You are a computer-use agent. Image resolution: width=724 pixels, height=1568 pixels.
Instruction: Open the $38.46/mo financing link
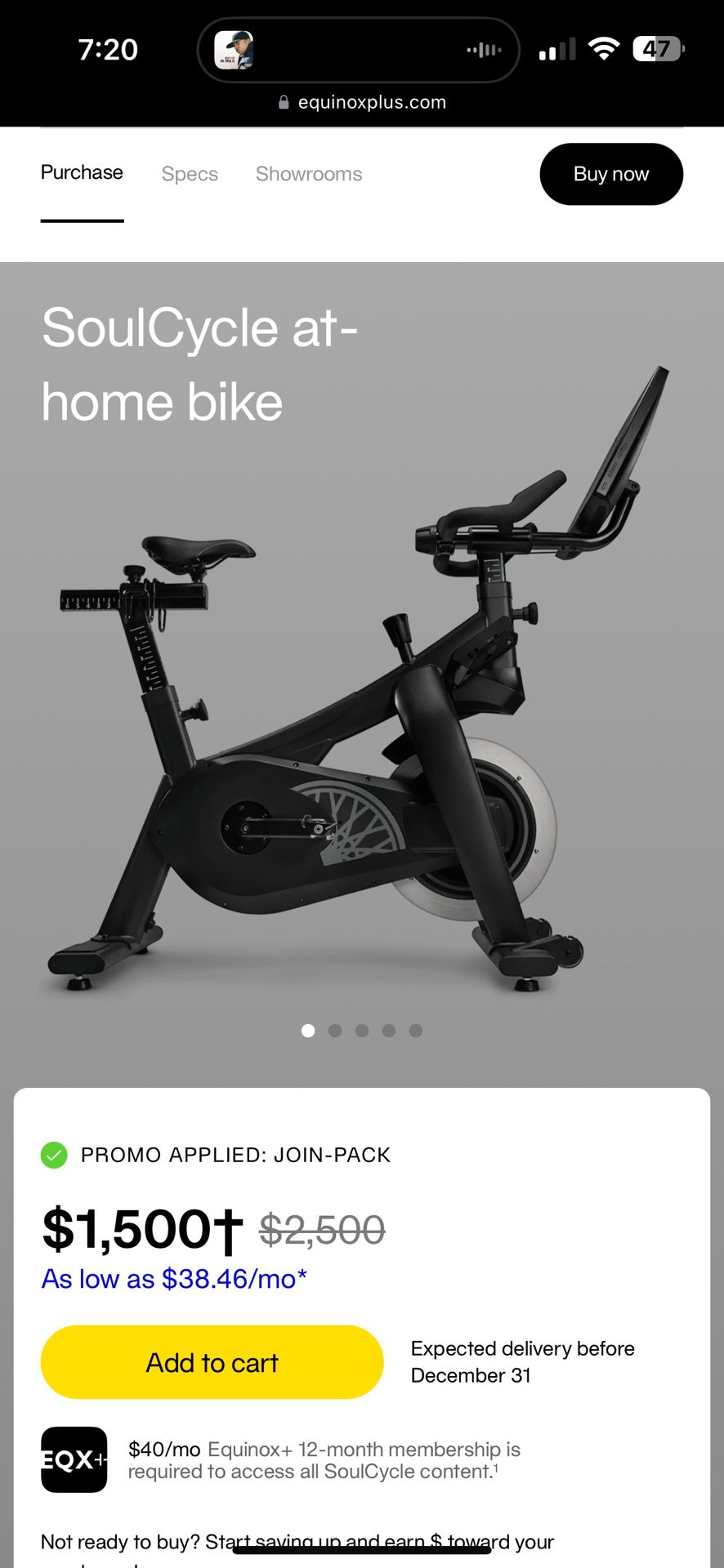click(x=174, y=1279)
